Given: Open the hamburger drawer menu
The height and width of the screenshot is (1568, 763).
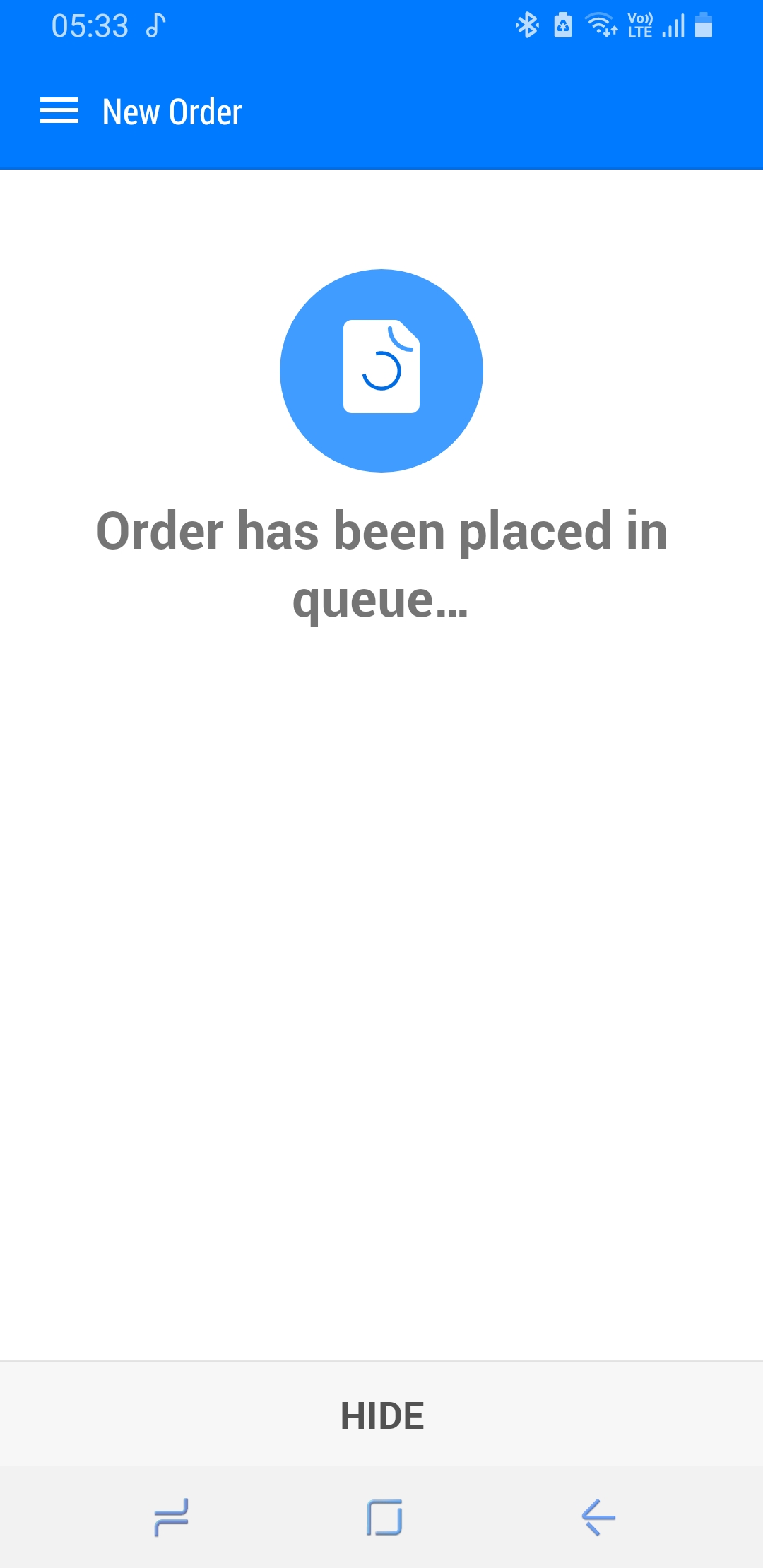Looking at the screenshot, I should (59, 111).
